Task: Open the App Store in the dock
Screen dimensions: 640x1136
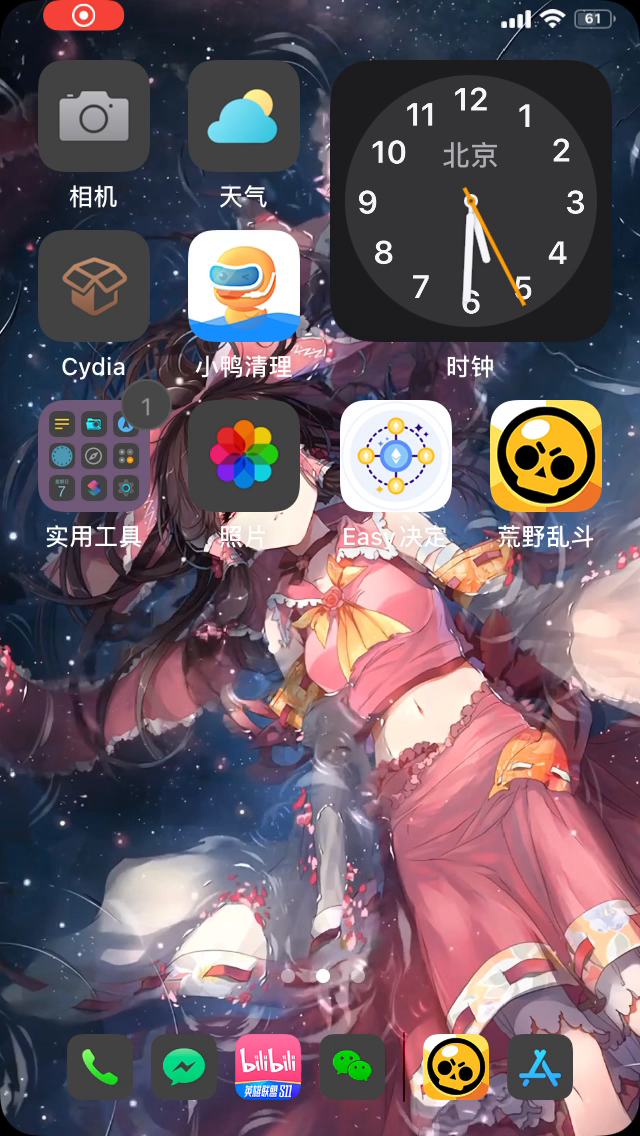Action: click(x=540, y=1067)
